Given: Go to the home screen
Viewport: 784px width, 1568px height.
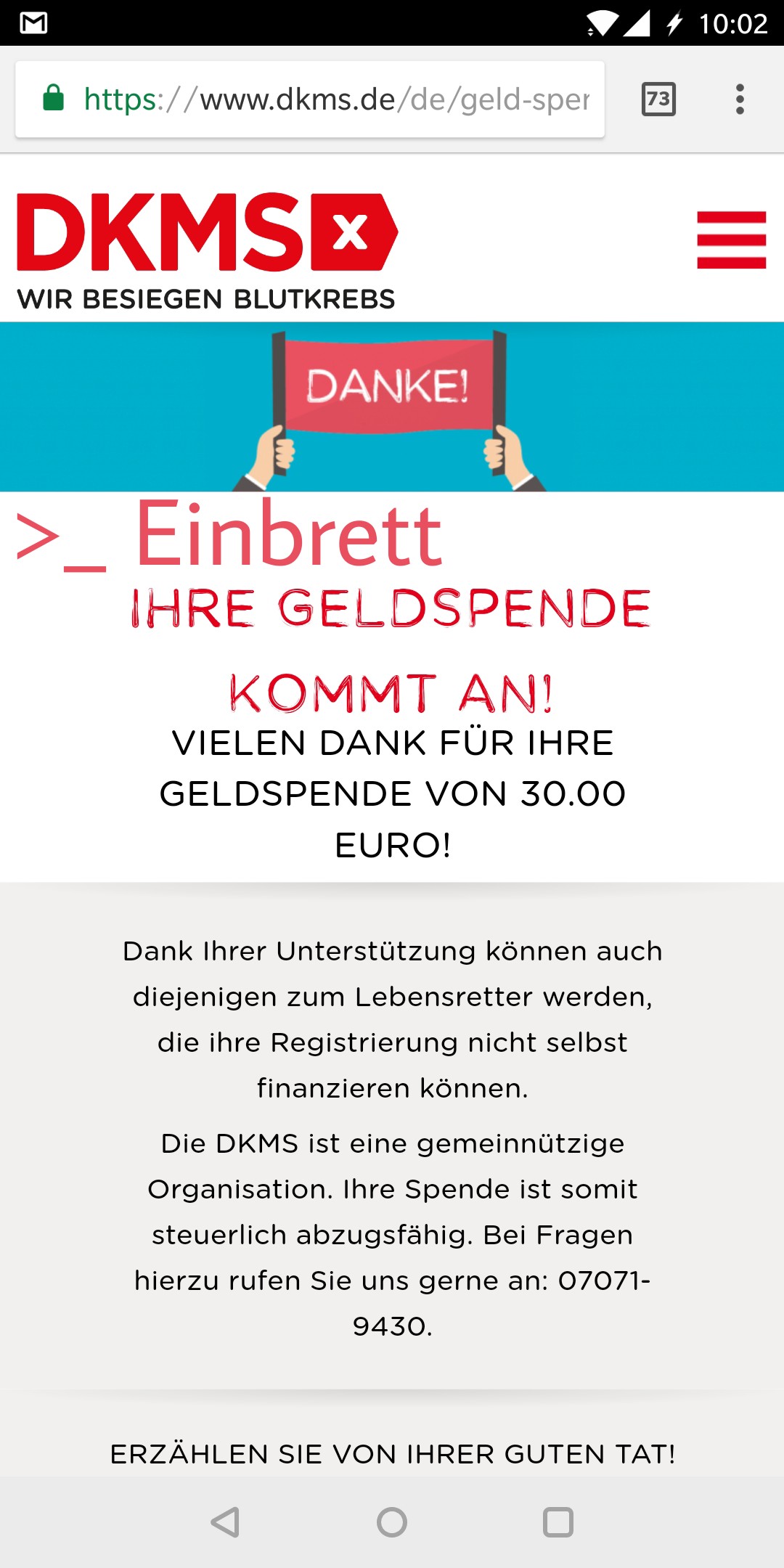Looking at the screenshot, I should tap(392, 1522).
